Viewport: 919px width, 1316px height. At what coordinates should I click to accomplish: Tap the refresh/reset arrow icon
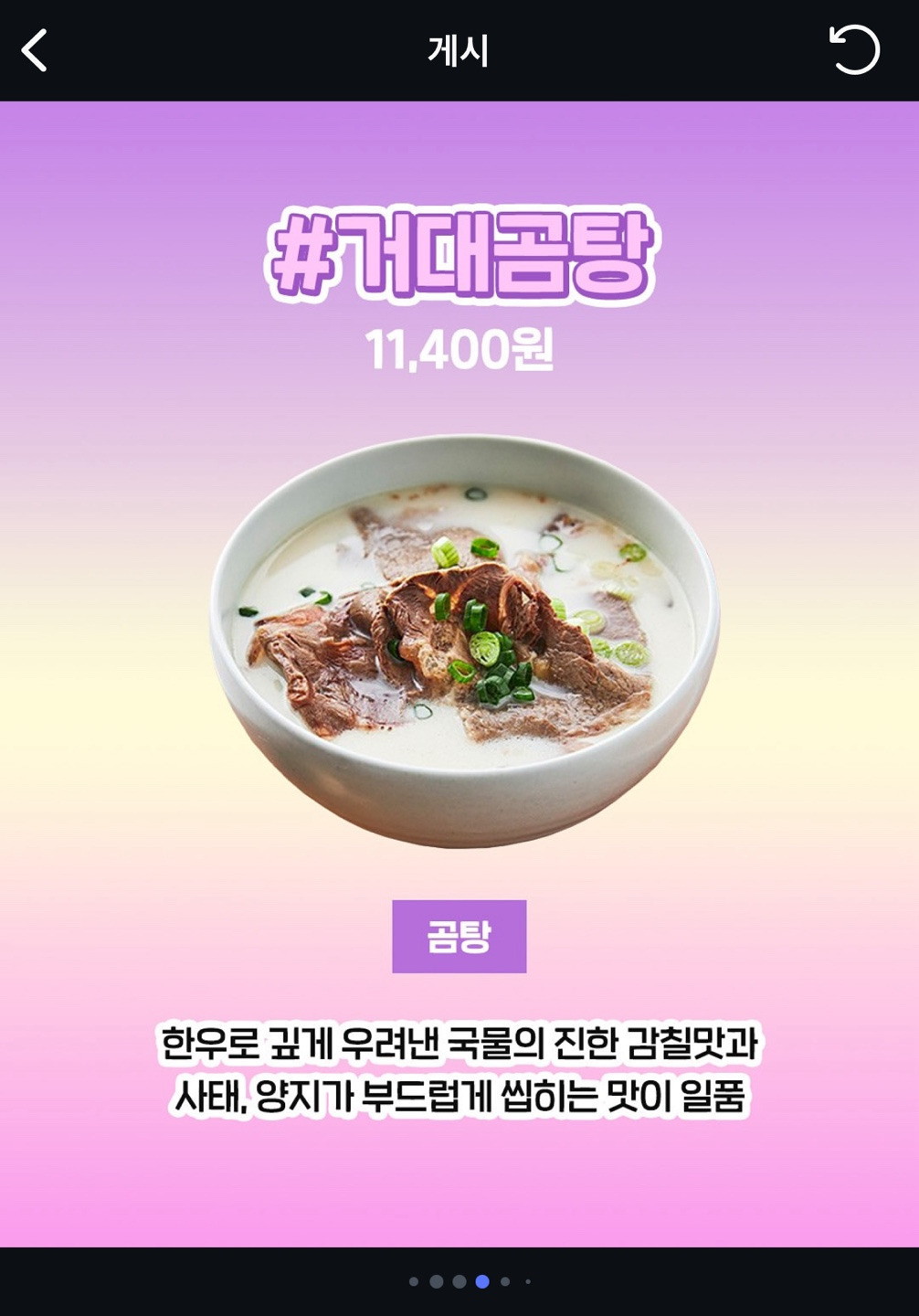855,52
